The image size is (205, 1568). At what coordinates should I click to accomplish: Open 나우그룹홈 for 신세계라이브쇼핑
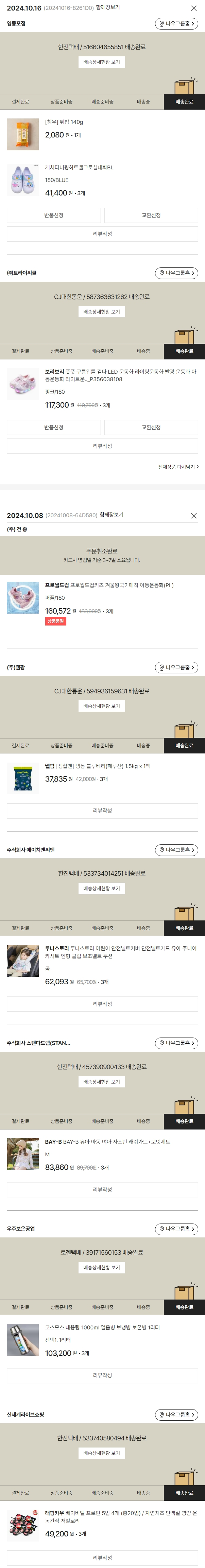pos(176,1415)
